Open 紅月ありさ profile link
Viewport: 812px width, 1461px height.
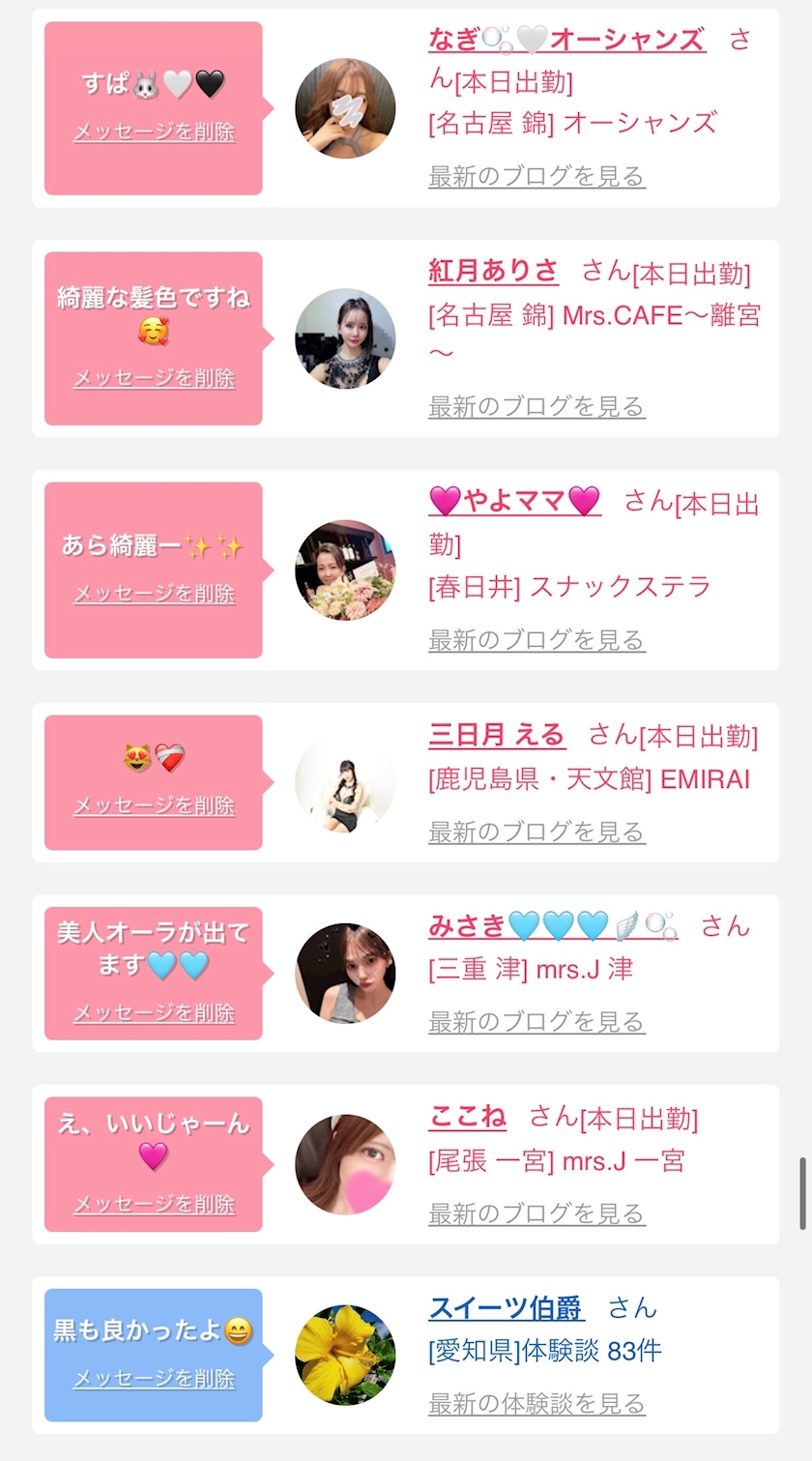coord(493,271)
